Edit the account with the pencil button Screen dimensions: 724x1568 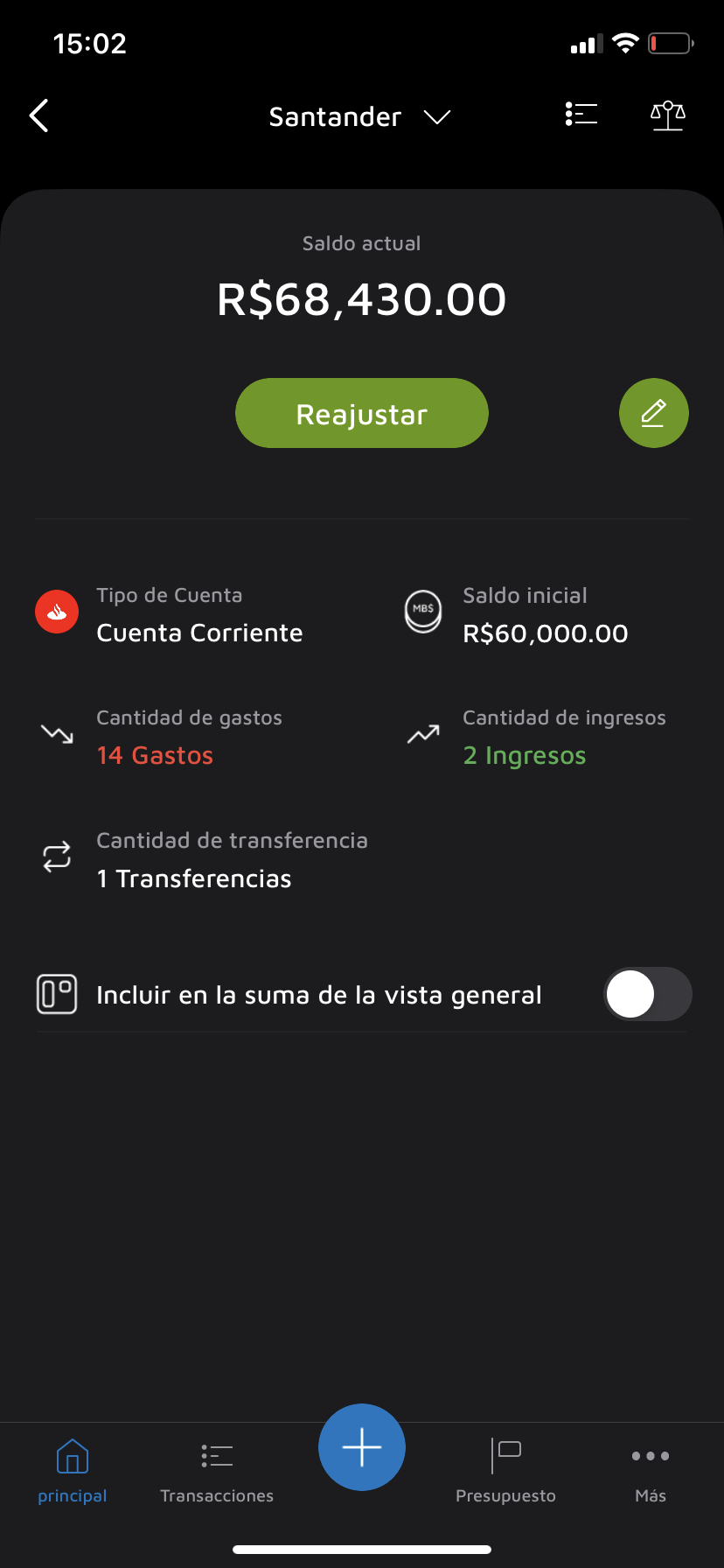tap(653, 413)
